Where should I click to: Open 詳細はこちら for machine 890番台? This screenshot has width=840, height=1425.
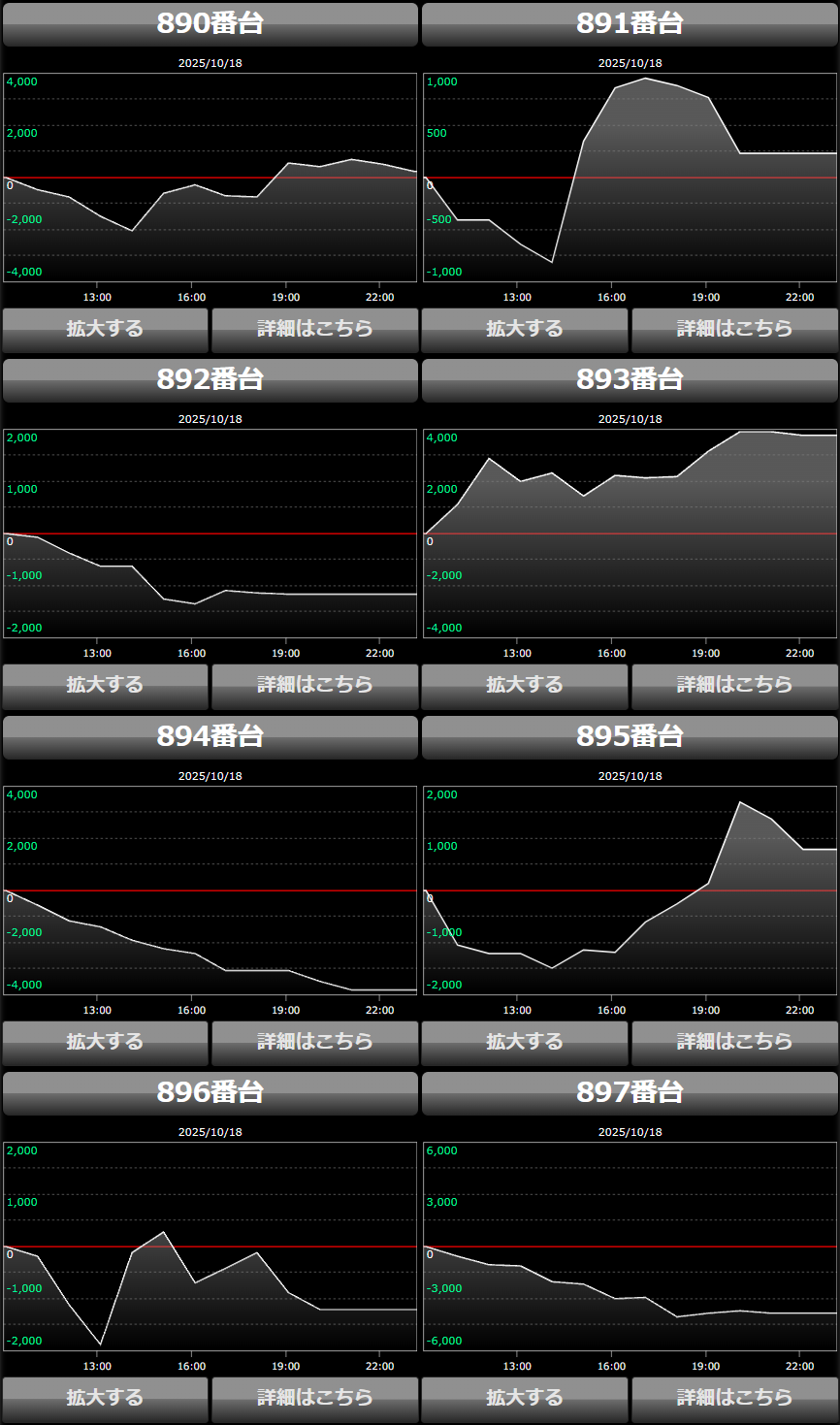(x=314, y=330)
